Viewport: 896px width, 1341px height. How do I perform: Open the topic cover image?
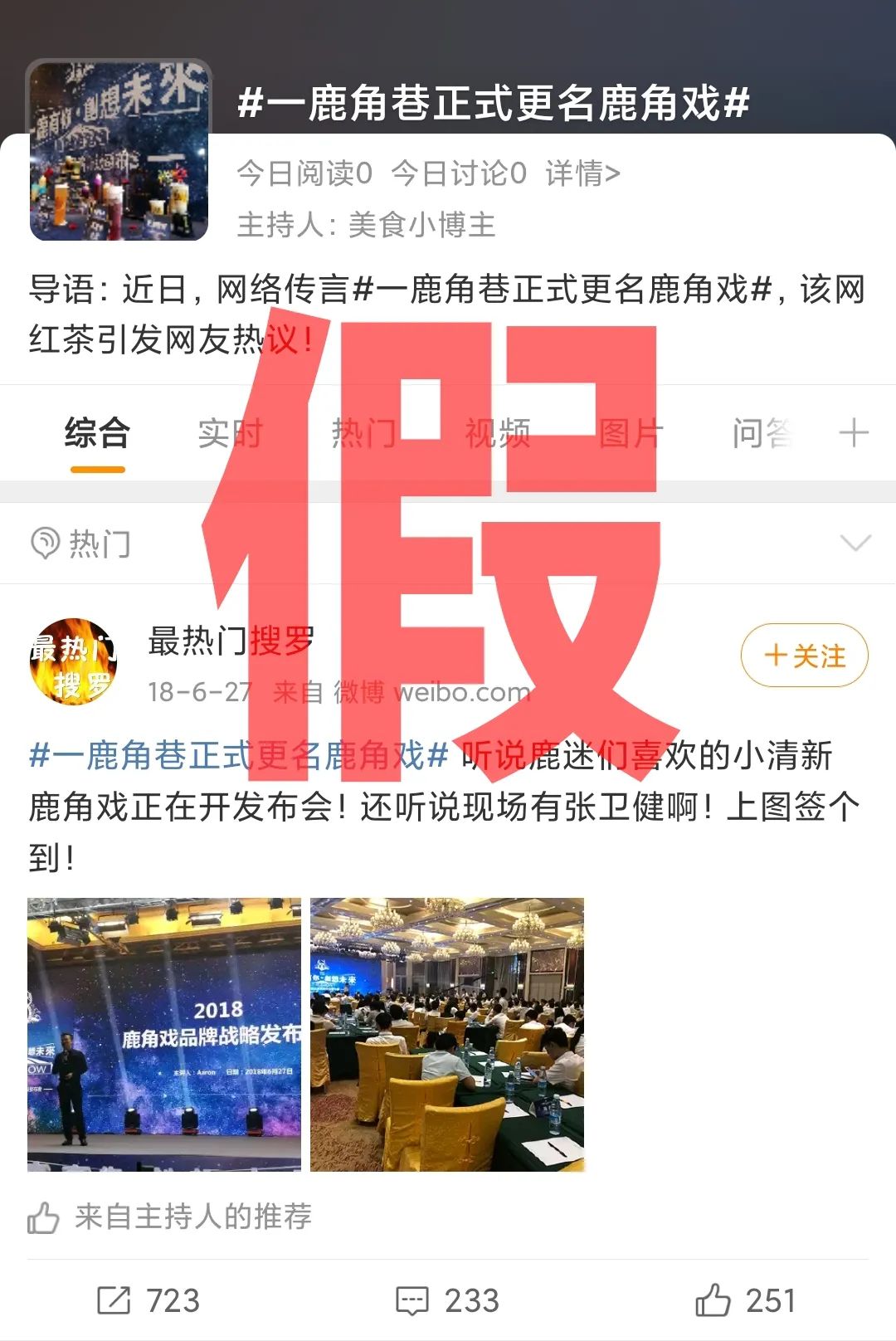119,152
